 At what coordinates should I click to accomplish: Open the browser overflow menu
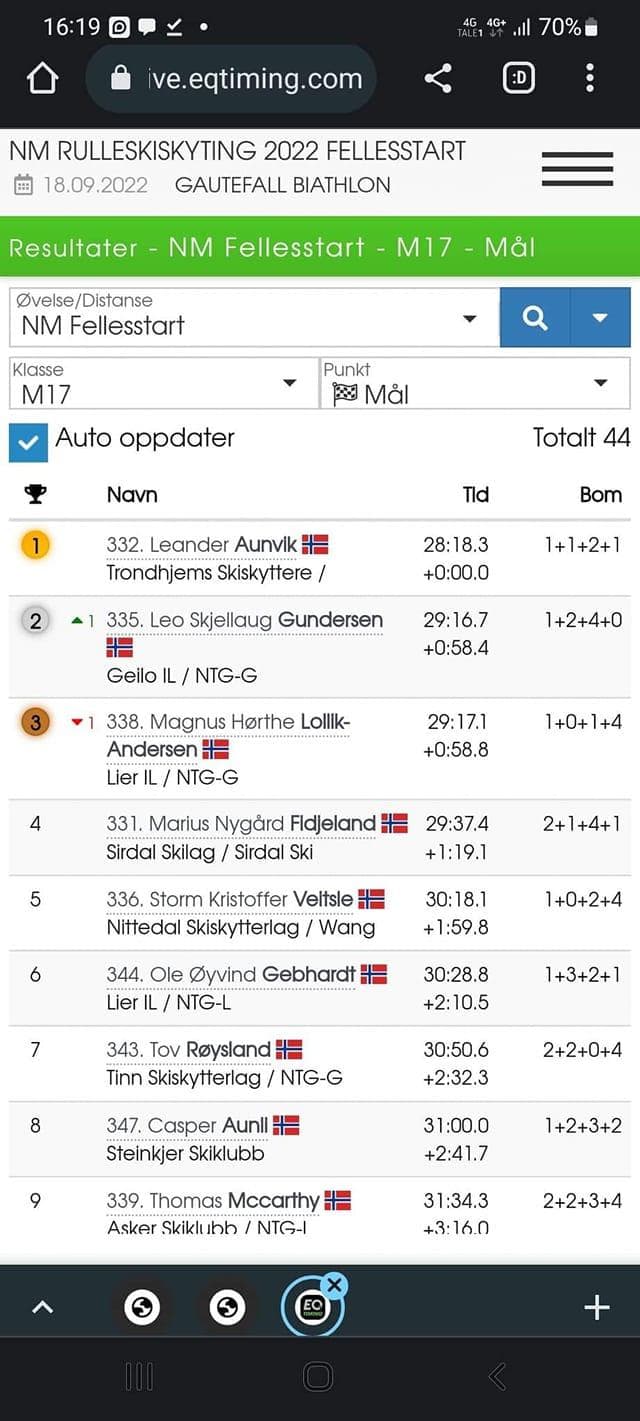point(590,79)
